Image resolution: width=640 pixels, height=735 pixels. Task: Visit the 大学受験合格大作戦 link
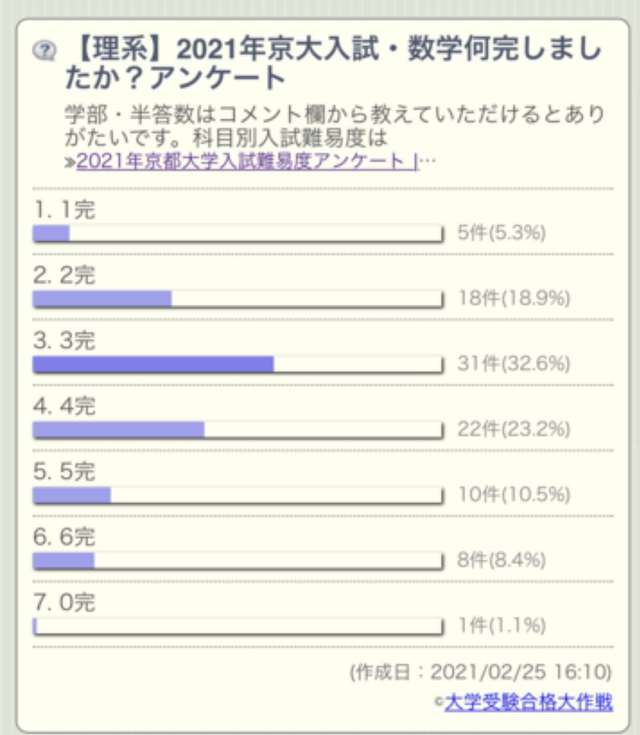(528, 702)
